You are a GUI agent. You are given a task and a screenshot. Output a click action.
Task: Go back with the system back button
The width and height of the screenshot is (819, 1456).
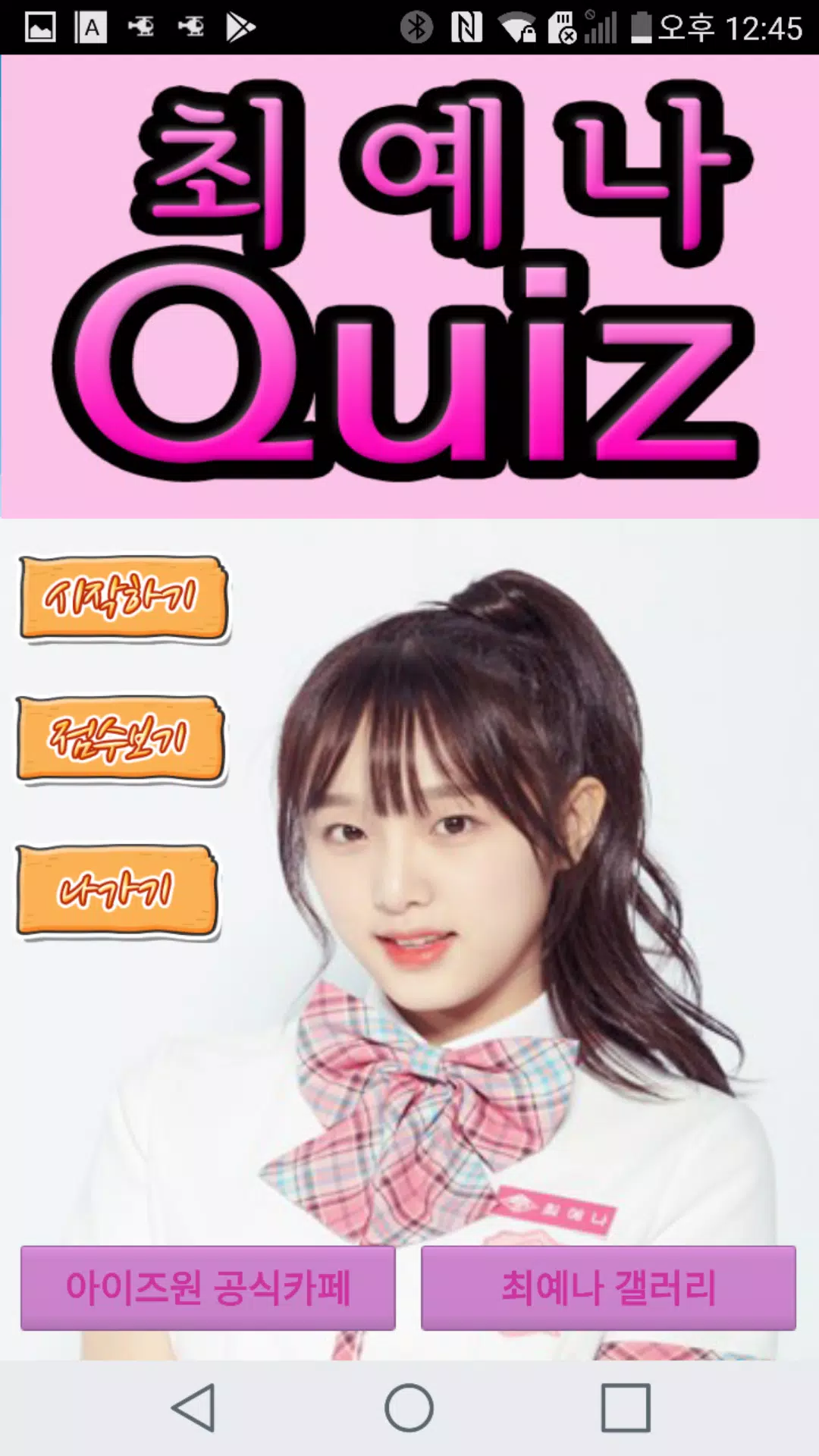pos(194,1407)
